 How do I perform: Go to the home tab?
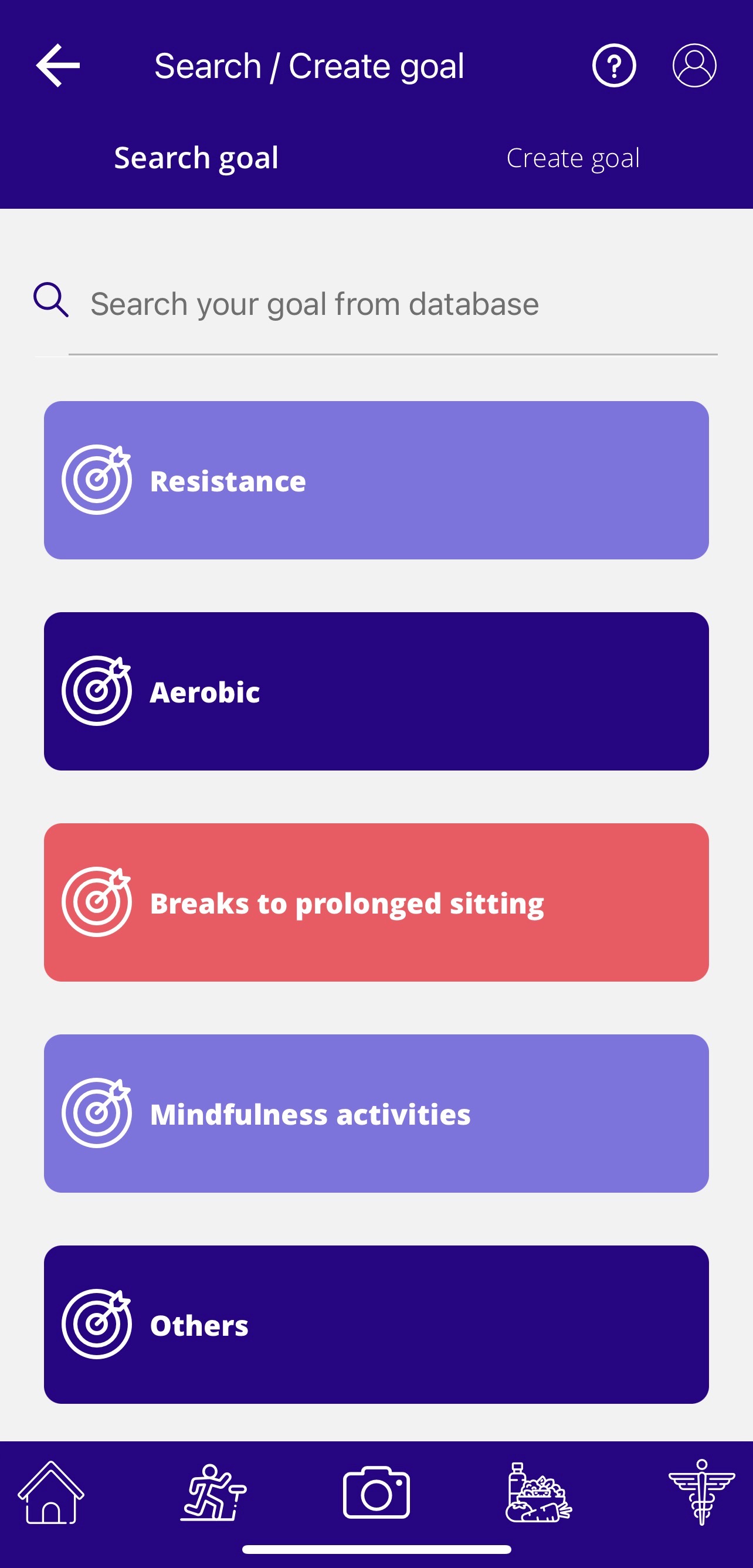(x=51, y=1493)
